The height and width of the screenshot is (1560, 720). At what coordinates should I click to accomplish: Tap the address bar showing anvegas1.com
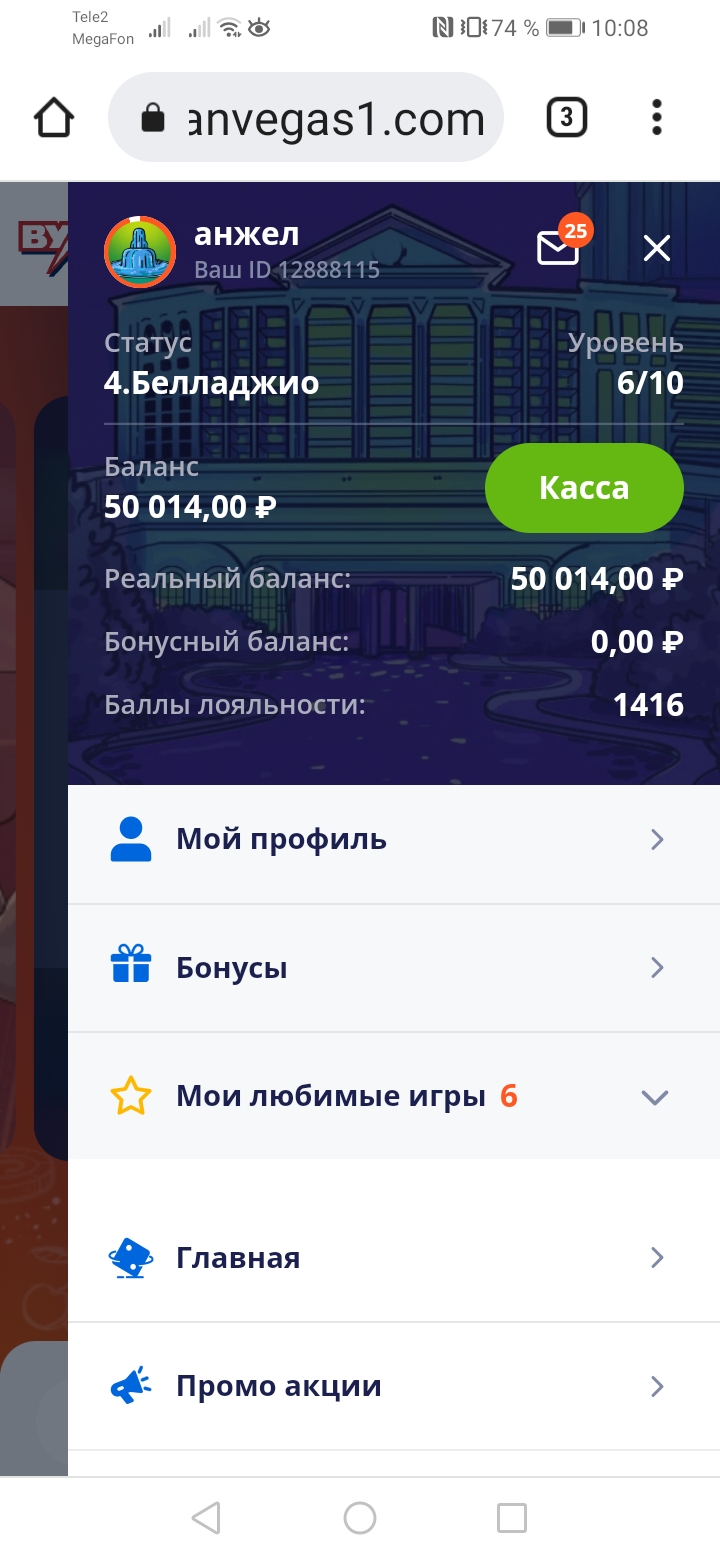click(305, 118)
